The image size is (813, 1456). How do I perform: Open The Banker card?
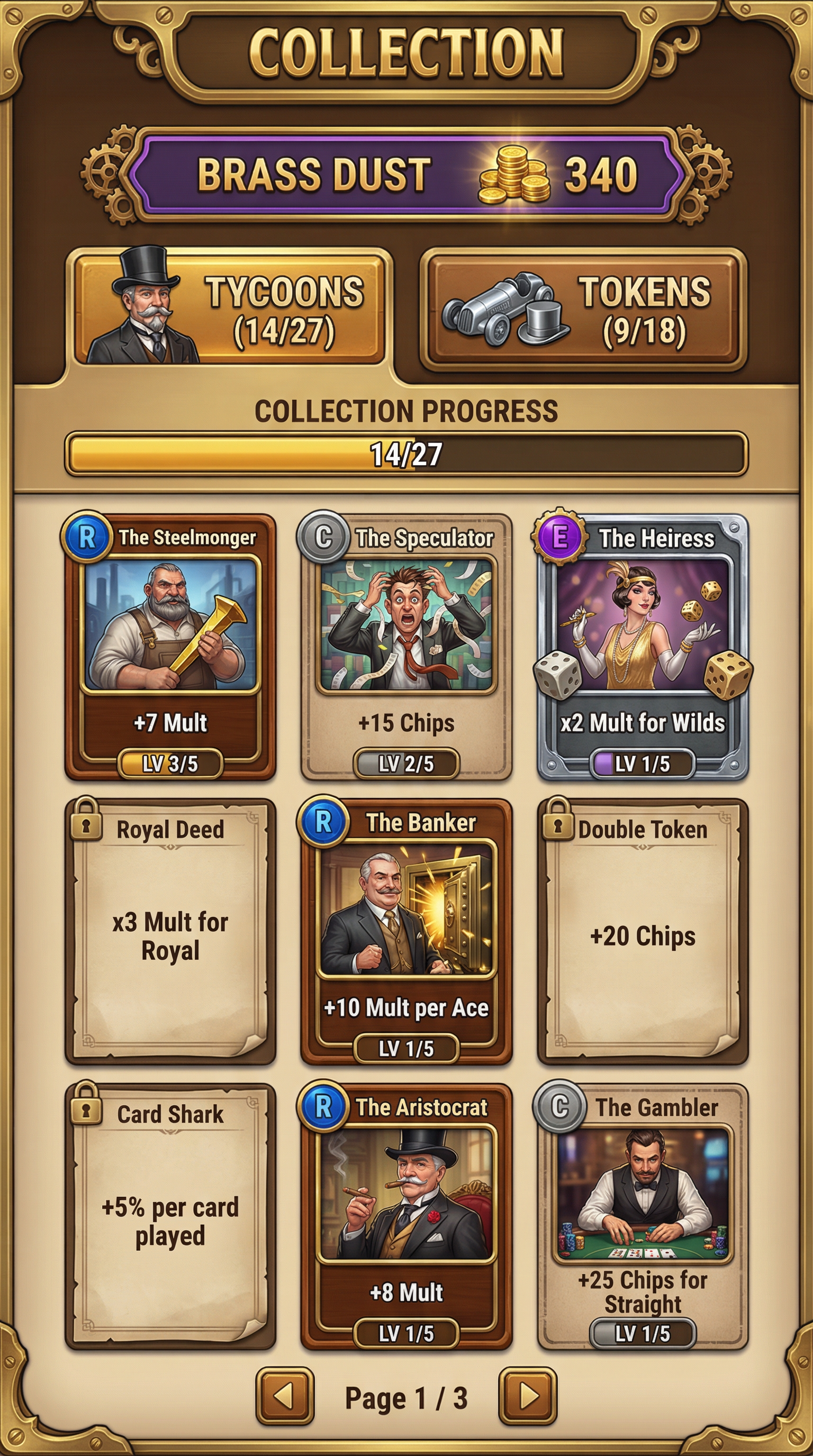point(406,933)
